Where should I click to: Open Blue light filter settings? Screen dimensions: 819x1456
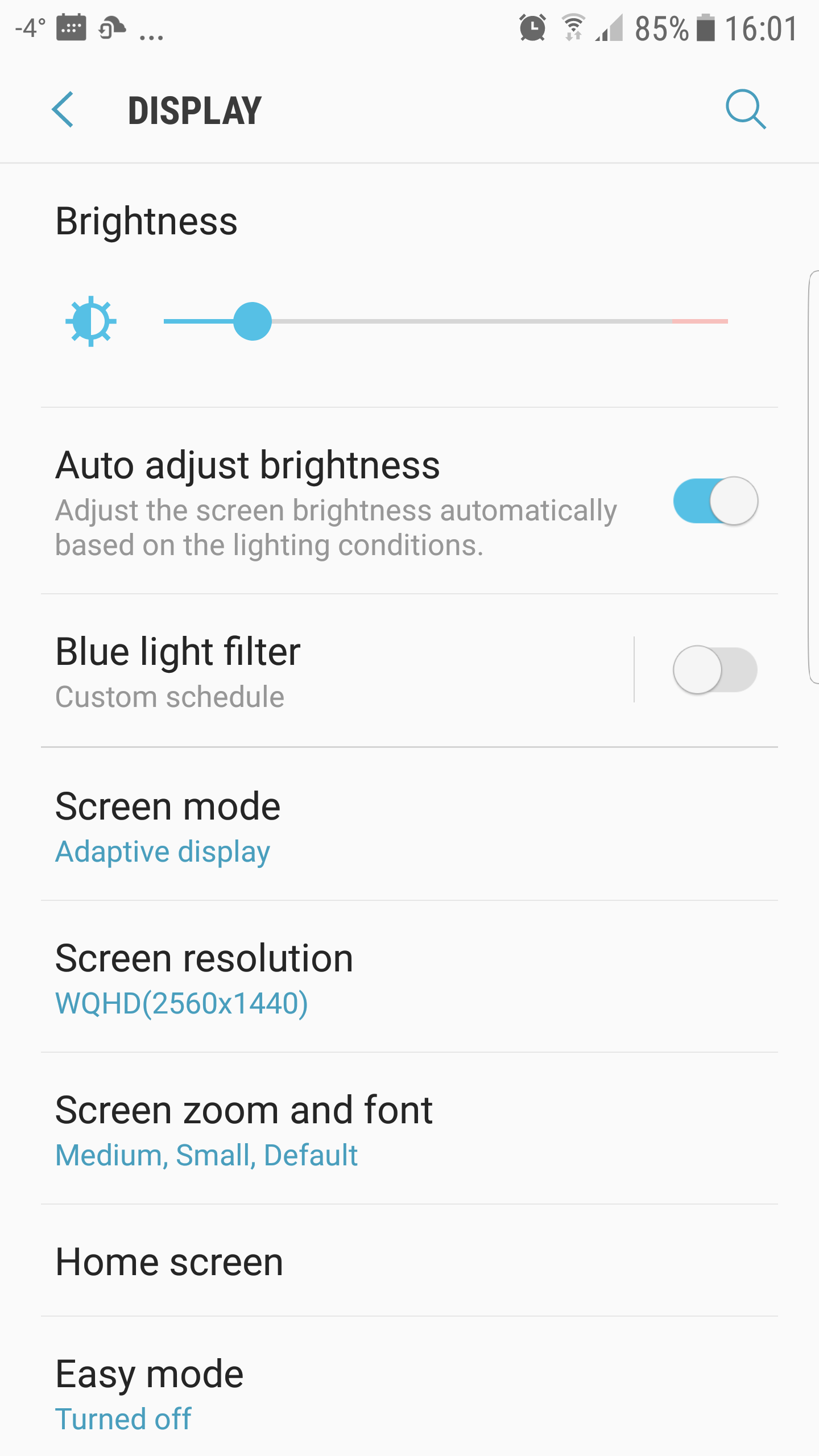(x=337, y=671)
